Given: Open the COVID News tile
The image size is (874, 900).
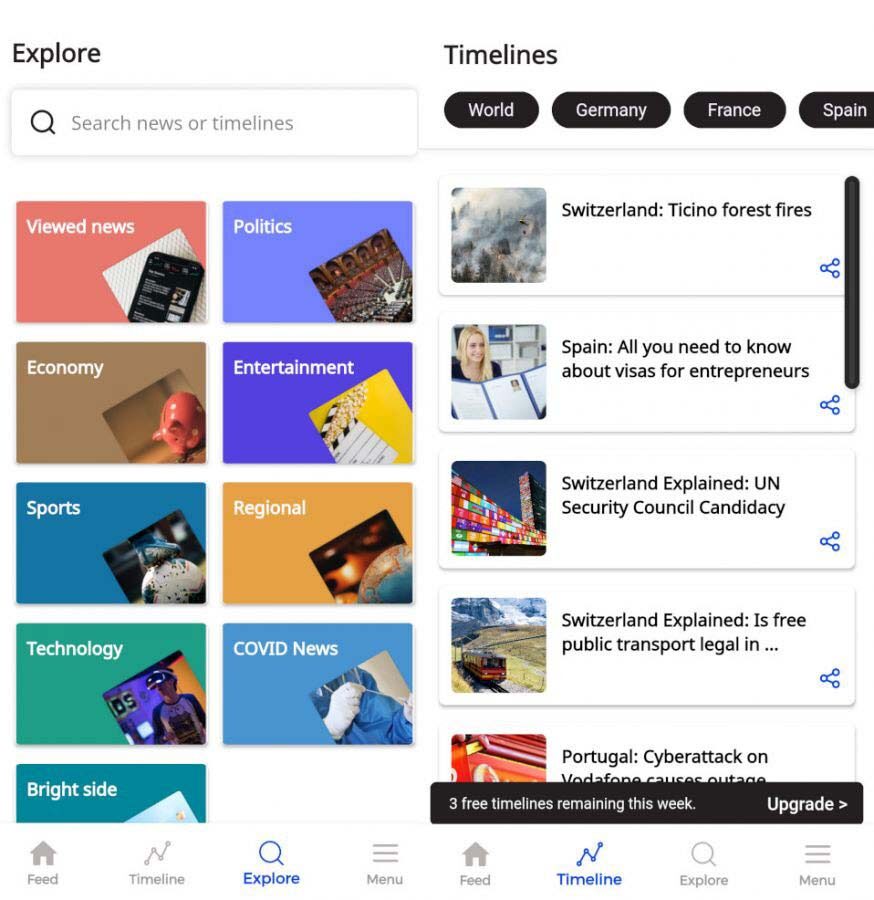Looking at the screenshot, I should pyautogui.click(x=317, y=684).
